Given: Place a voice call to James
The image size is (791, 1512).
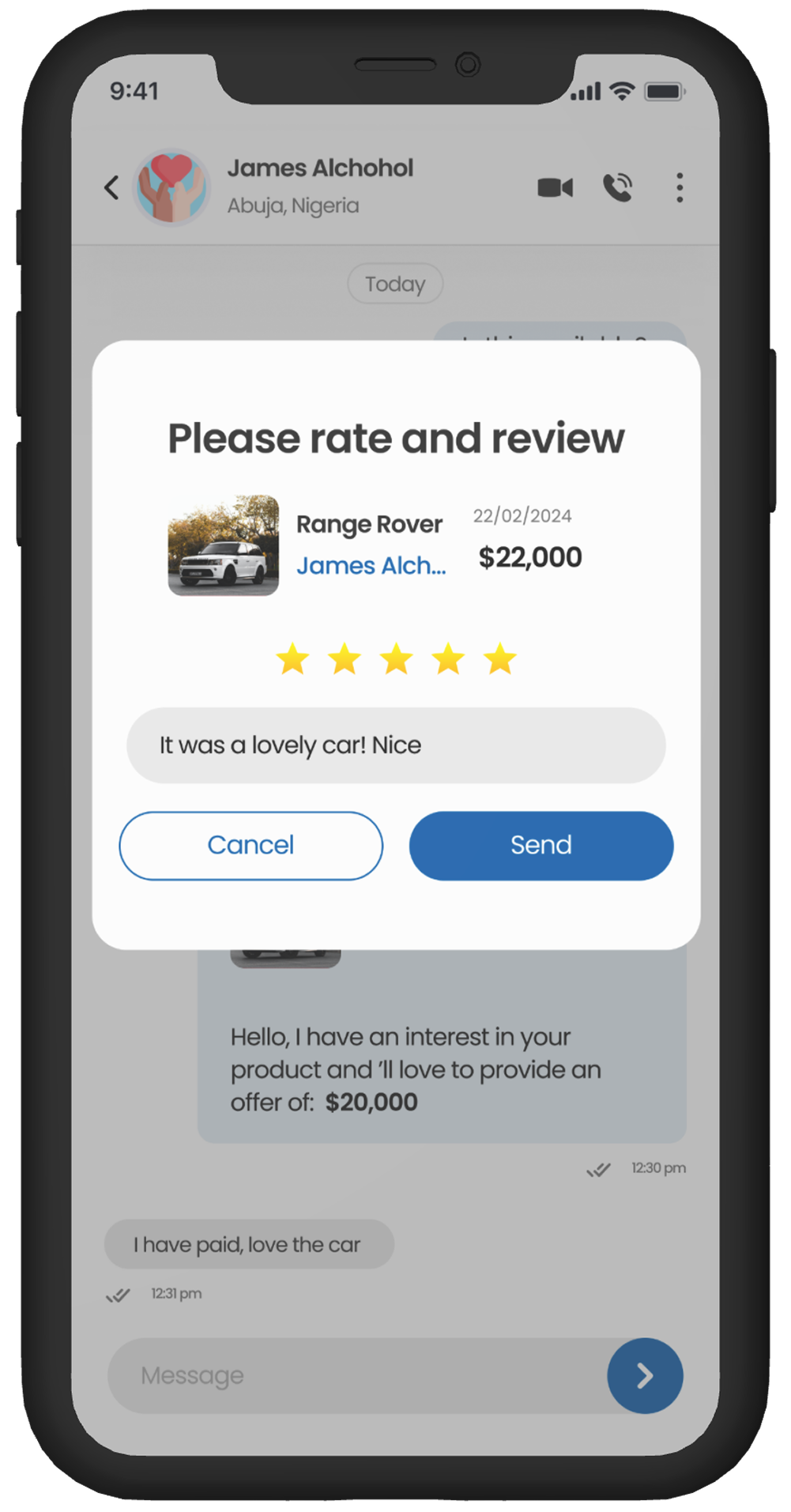Looking at the screenshot, I should click(617, 187).
